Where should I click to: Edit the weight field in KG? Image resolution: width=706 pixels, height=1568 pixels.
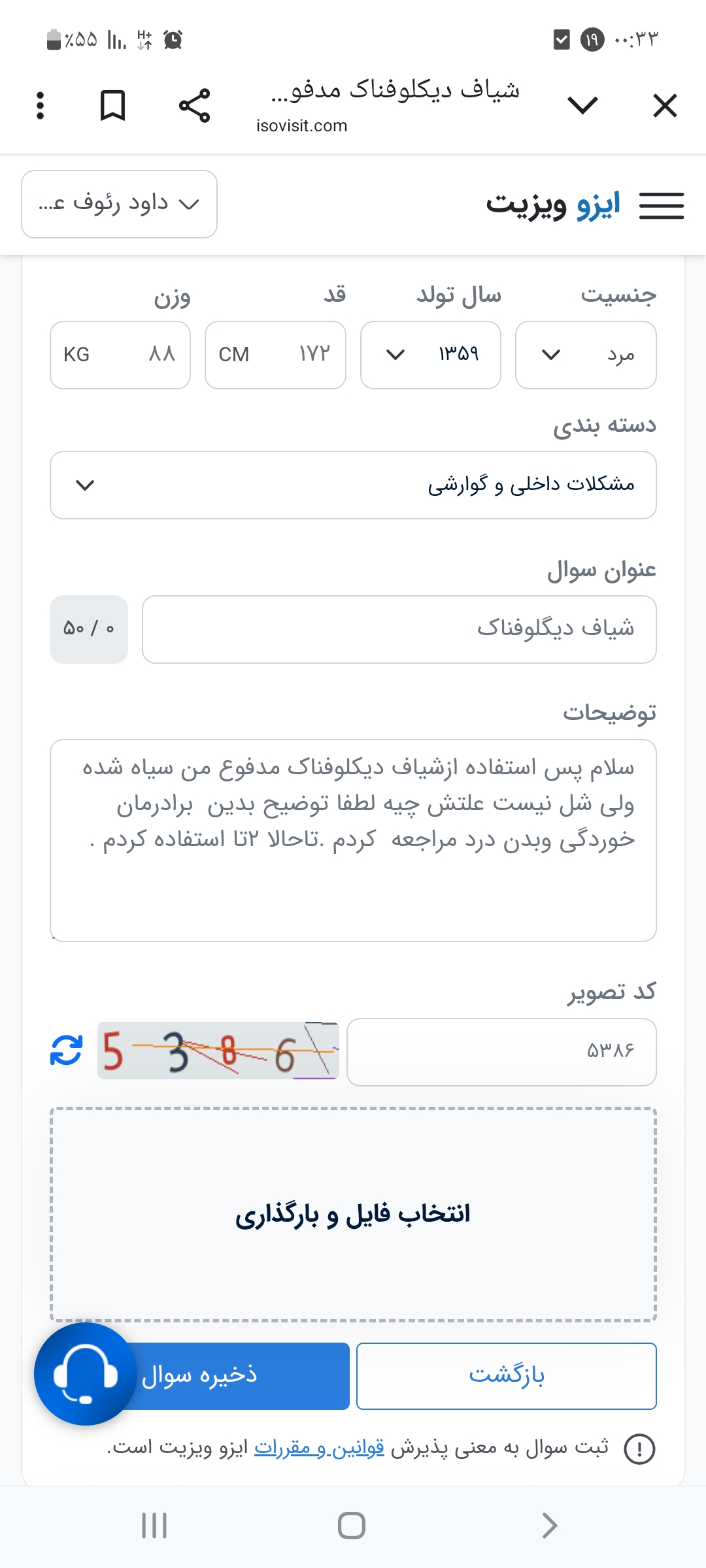click(120, 355)
